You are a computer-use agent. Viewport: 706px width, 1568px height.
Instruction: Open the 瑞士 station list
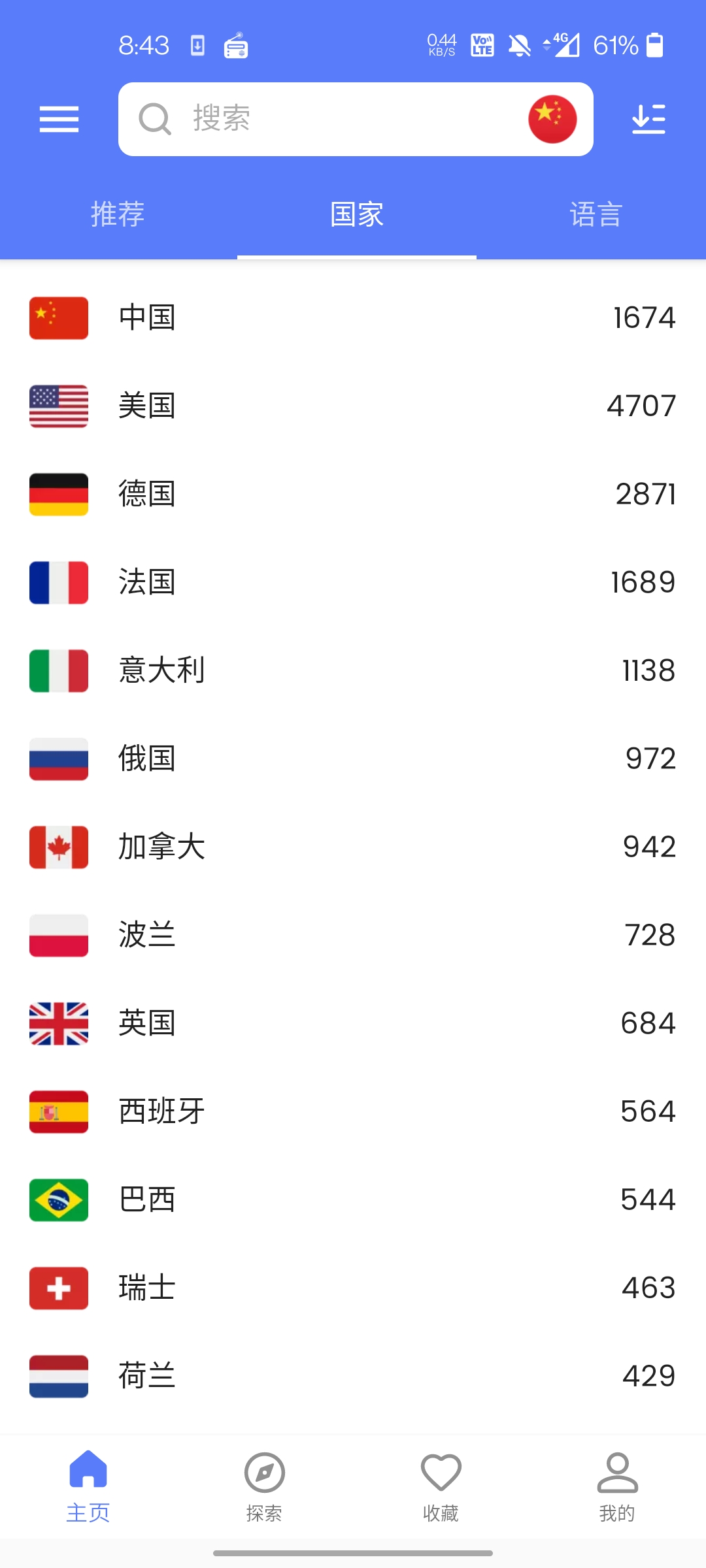tap(353, 1288)
